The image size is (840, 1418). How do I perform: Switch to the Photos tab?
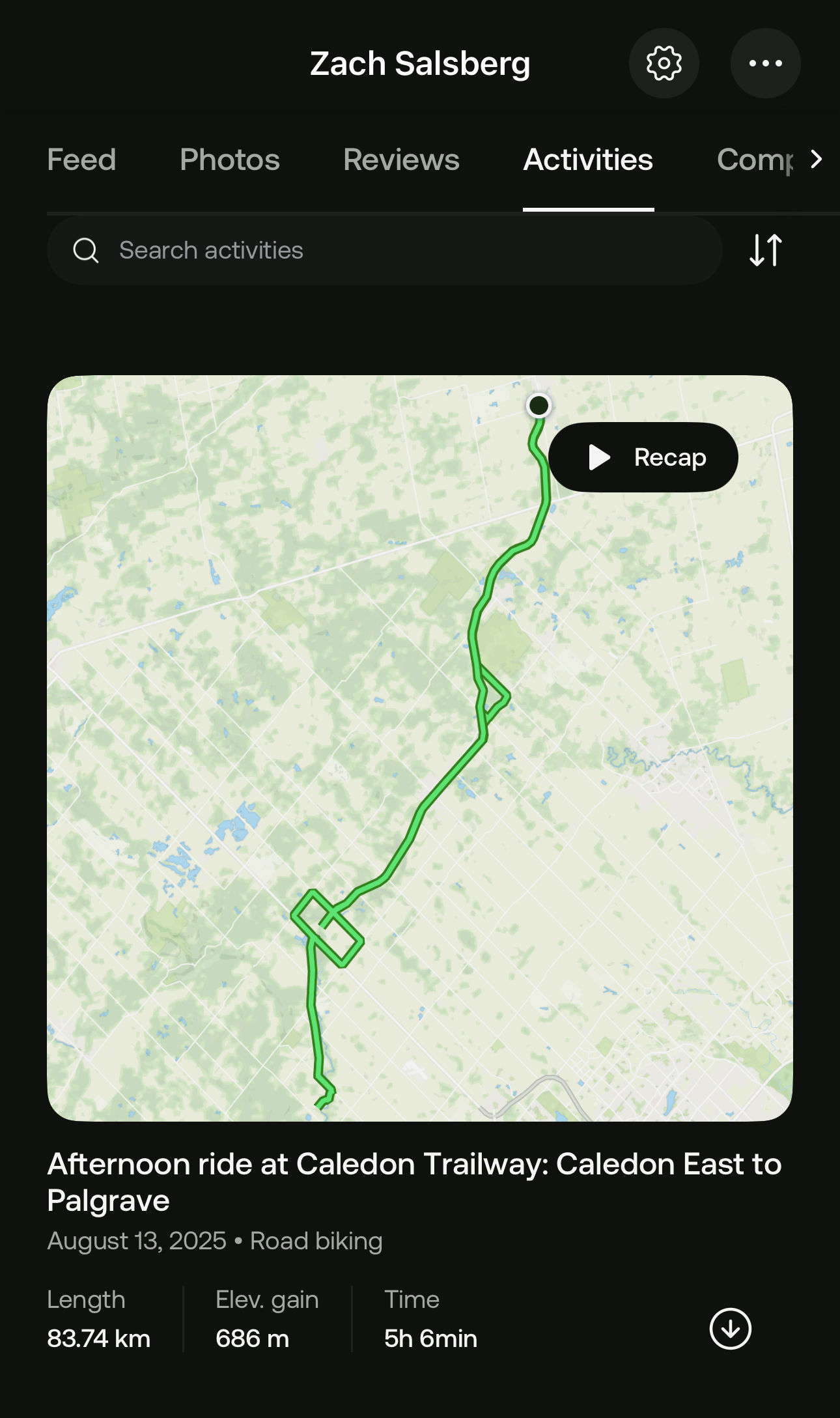(230, 160)
